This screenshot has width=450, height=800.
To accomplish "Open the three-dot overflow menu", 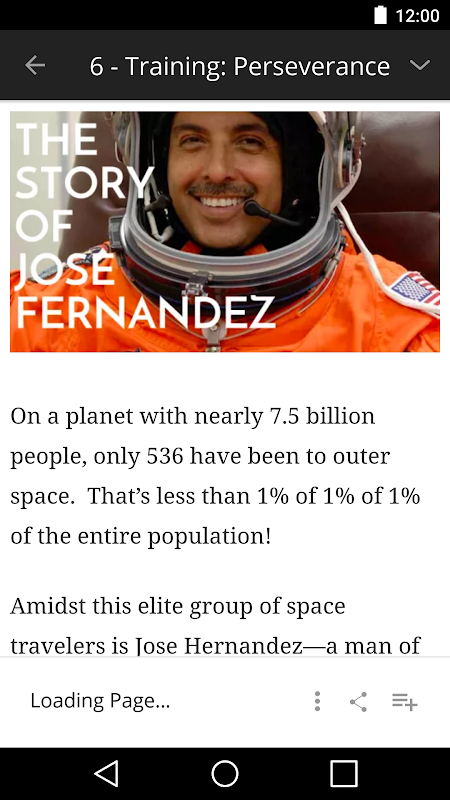I will click(317, 702).
